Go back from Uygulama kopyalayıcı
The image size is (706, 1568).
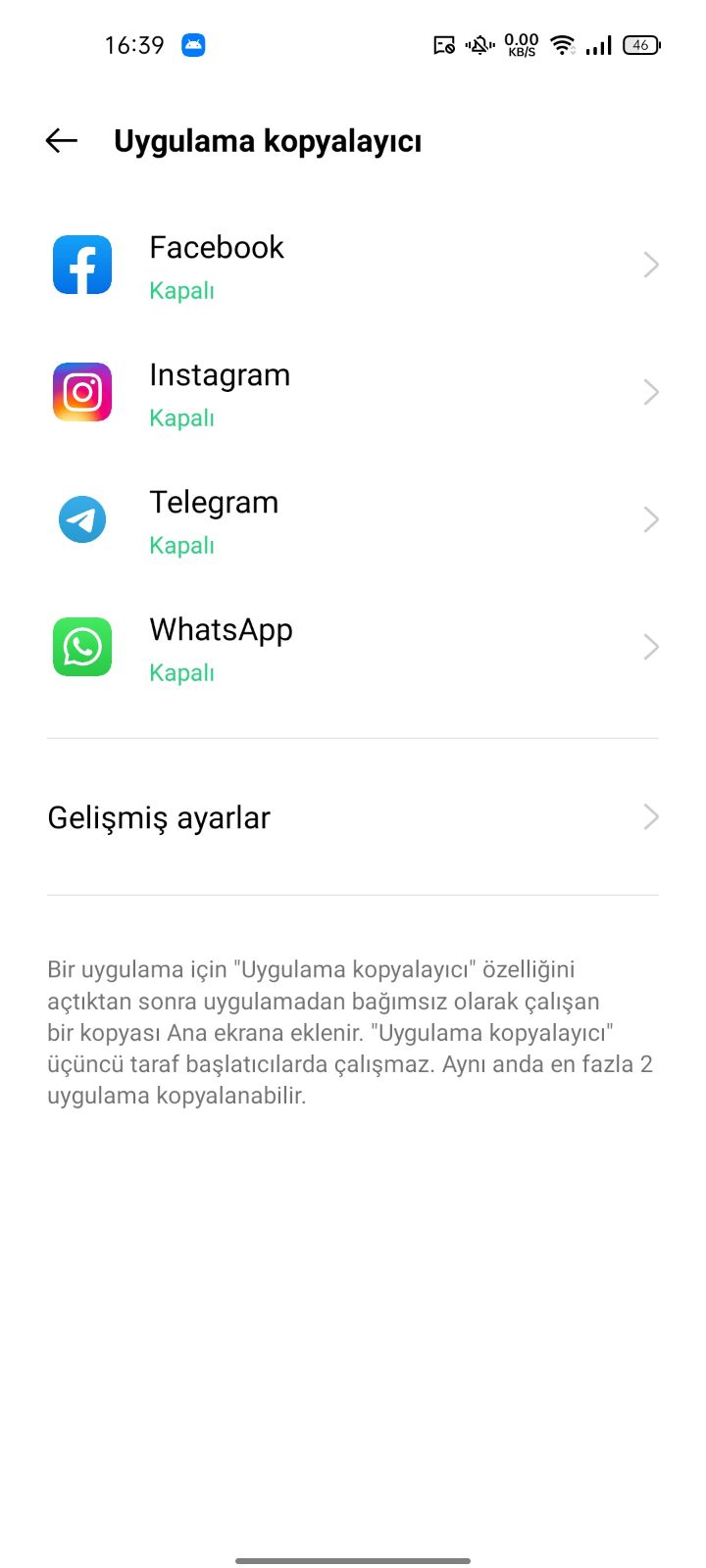(x=61, y=141)
